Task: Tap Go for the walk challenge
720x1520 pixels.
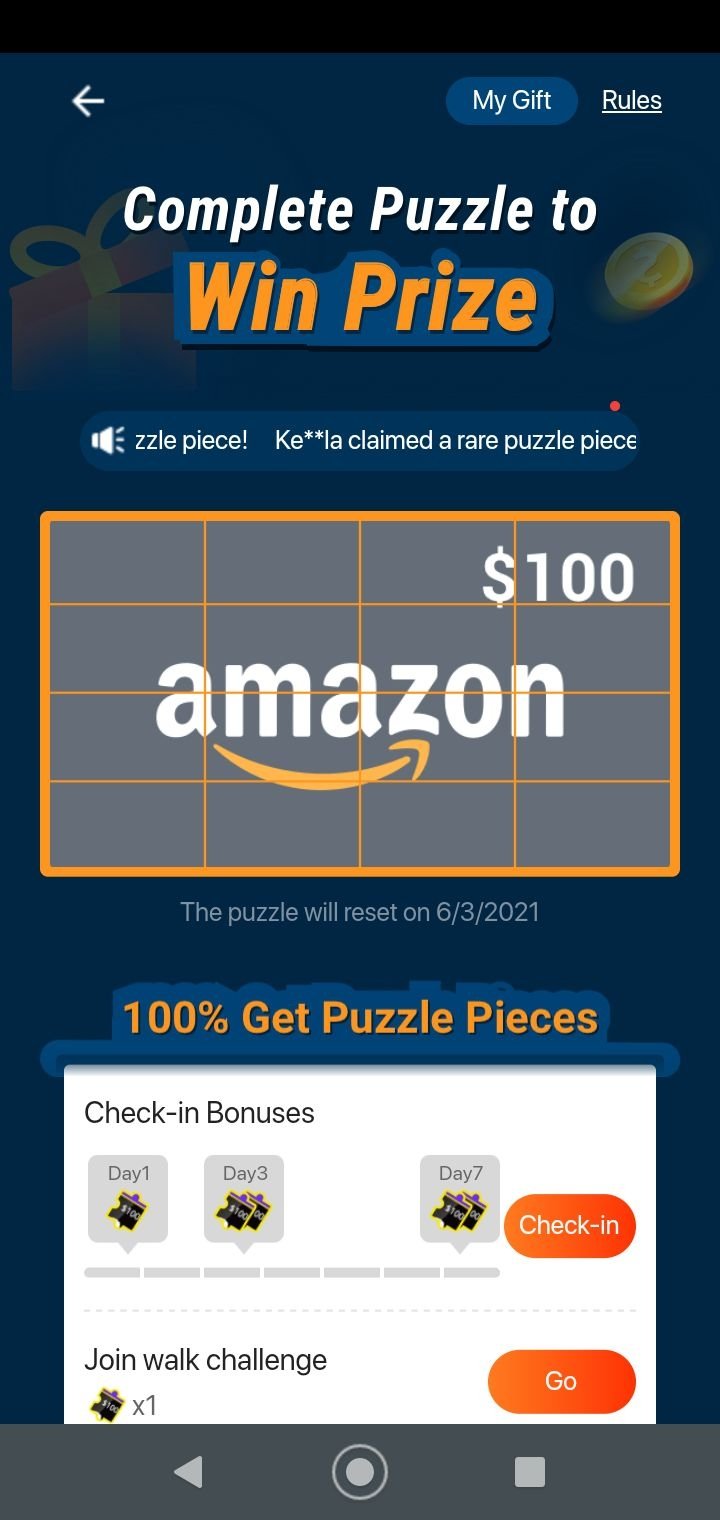Action: (x=561, y=1381)
